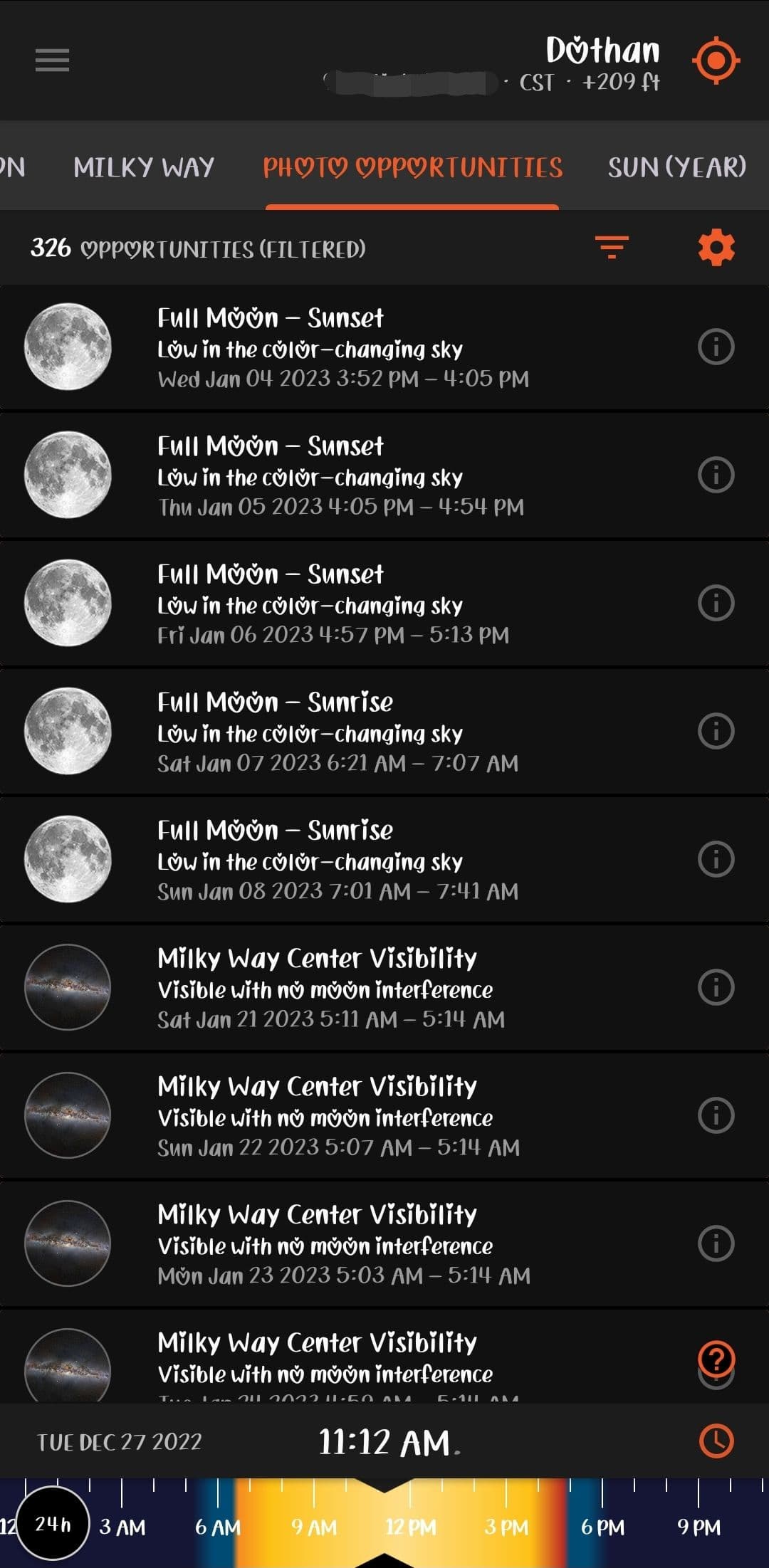Open the settings gear for opportunities

tap(715, 248)
